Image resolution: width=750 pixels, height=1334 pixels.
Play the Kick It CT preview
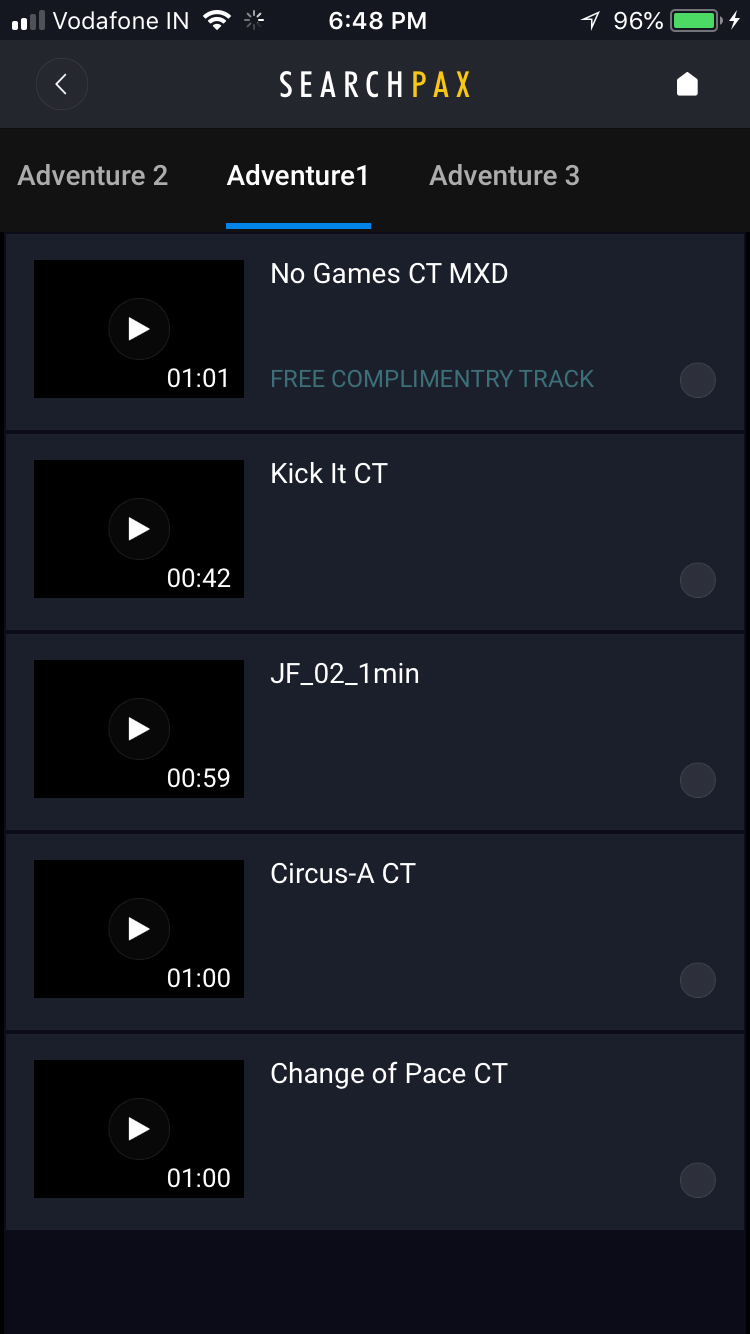(139, 529)
